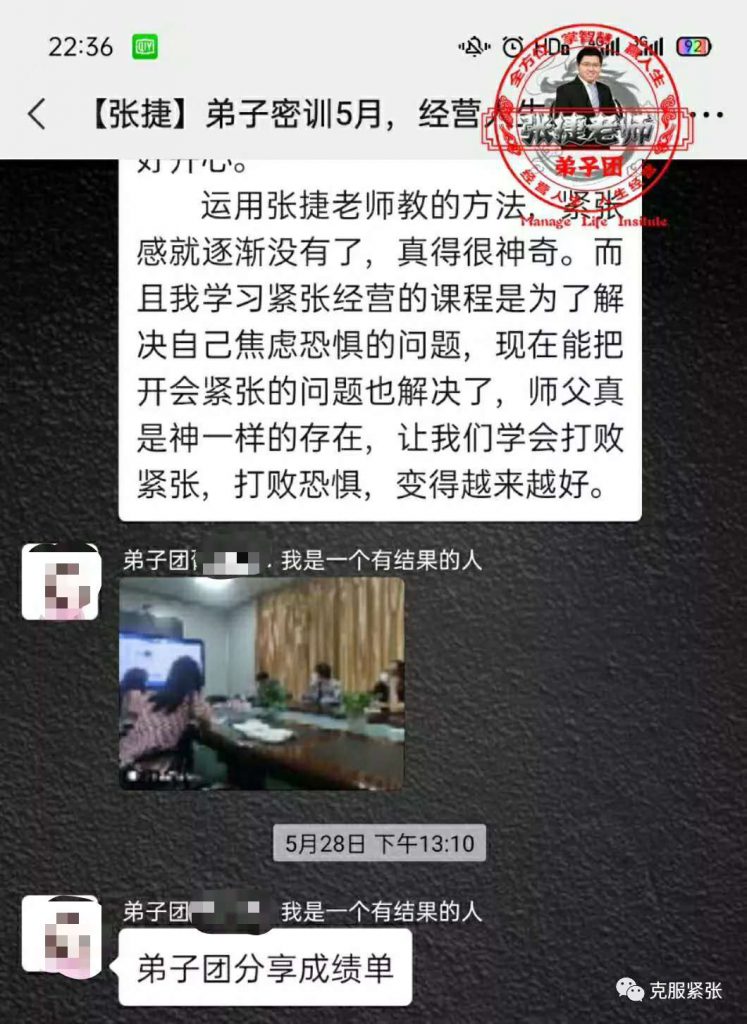Open avatar beside 弟子团分享成绩单 message
The width and height of the screenshot is (747, 1024).
click(61, 934)
